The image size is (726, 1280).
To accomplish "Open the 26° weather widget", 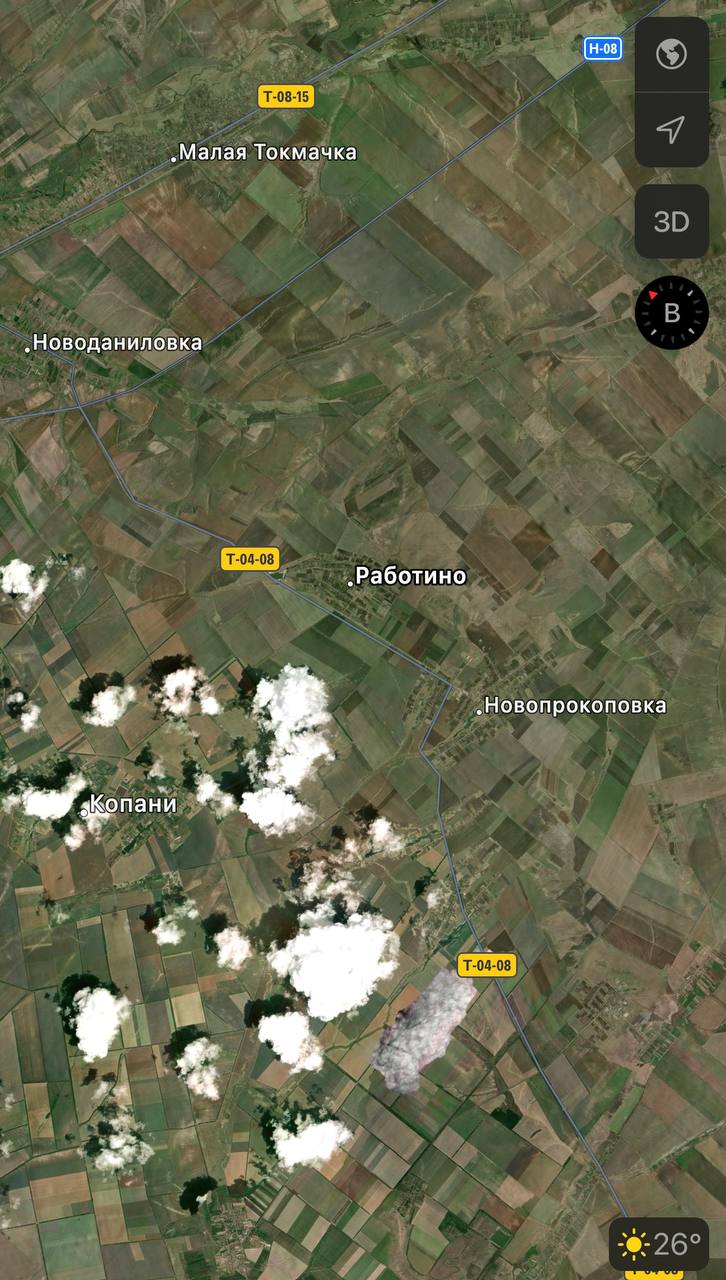I will [x=659, y=1244].
